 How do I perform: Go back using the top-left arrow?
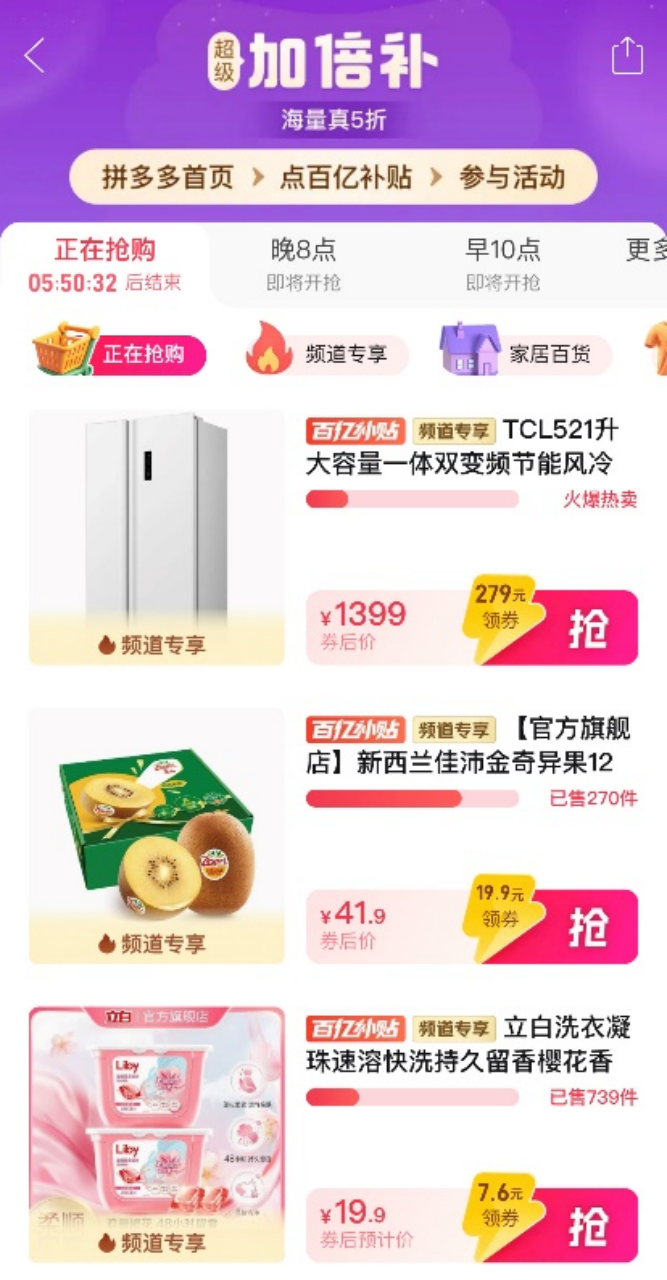pos(35,56)
